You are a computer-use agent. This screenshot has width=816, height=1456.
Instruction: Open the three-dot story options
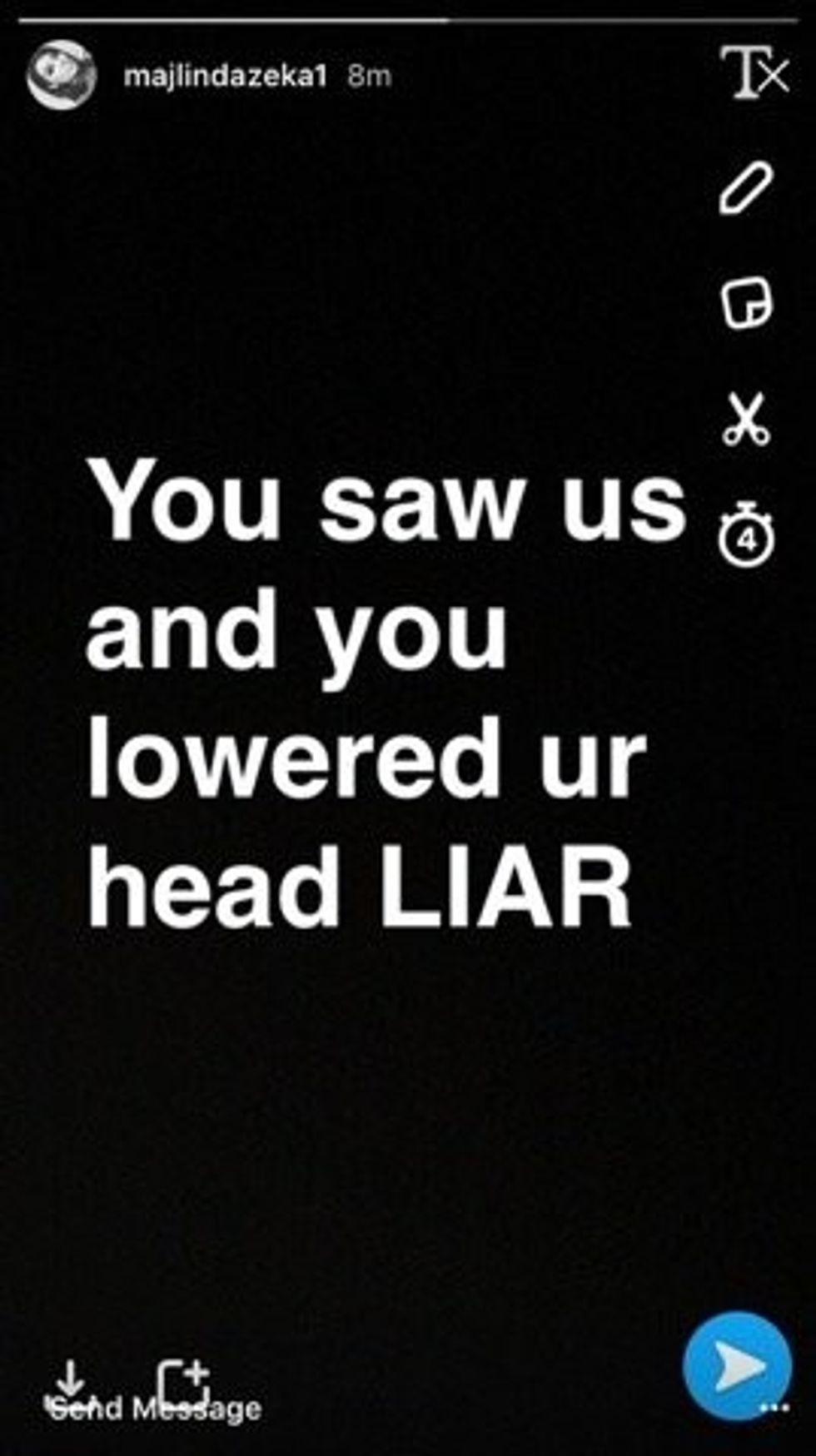(774, 1408)
